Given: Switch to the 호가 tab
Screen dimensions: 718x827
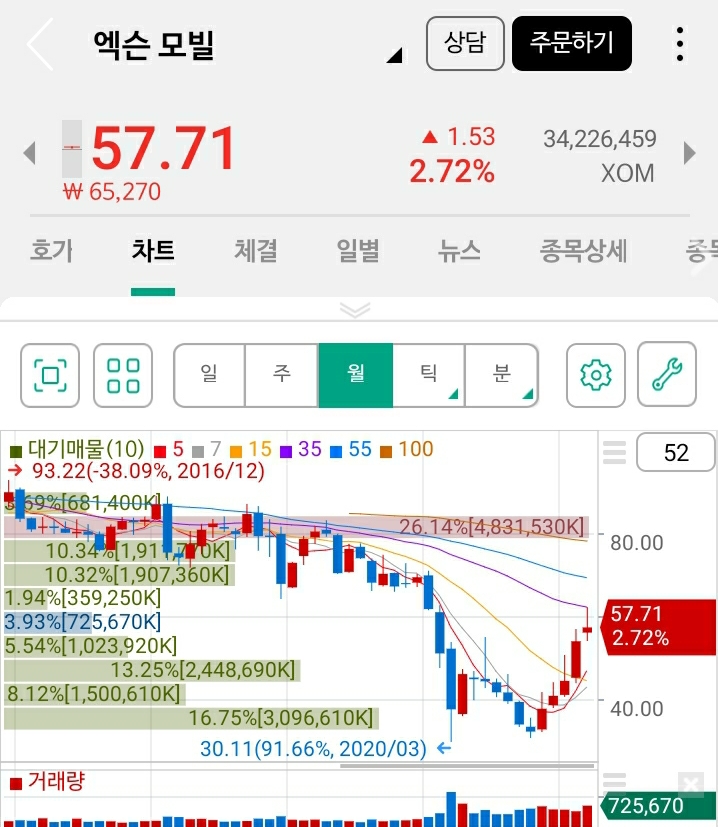Looking at the screenshot, I should pyautogui.click(x=52, y=250).
